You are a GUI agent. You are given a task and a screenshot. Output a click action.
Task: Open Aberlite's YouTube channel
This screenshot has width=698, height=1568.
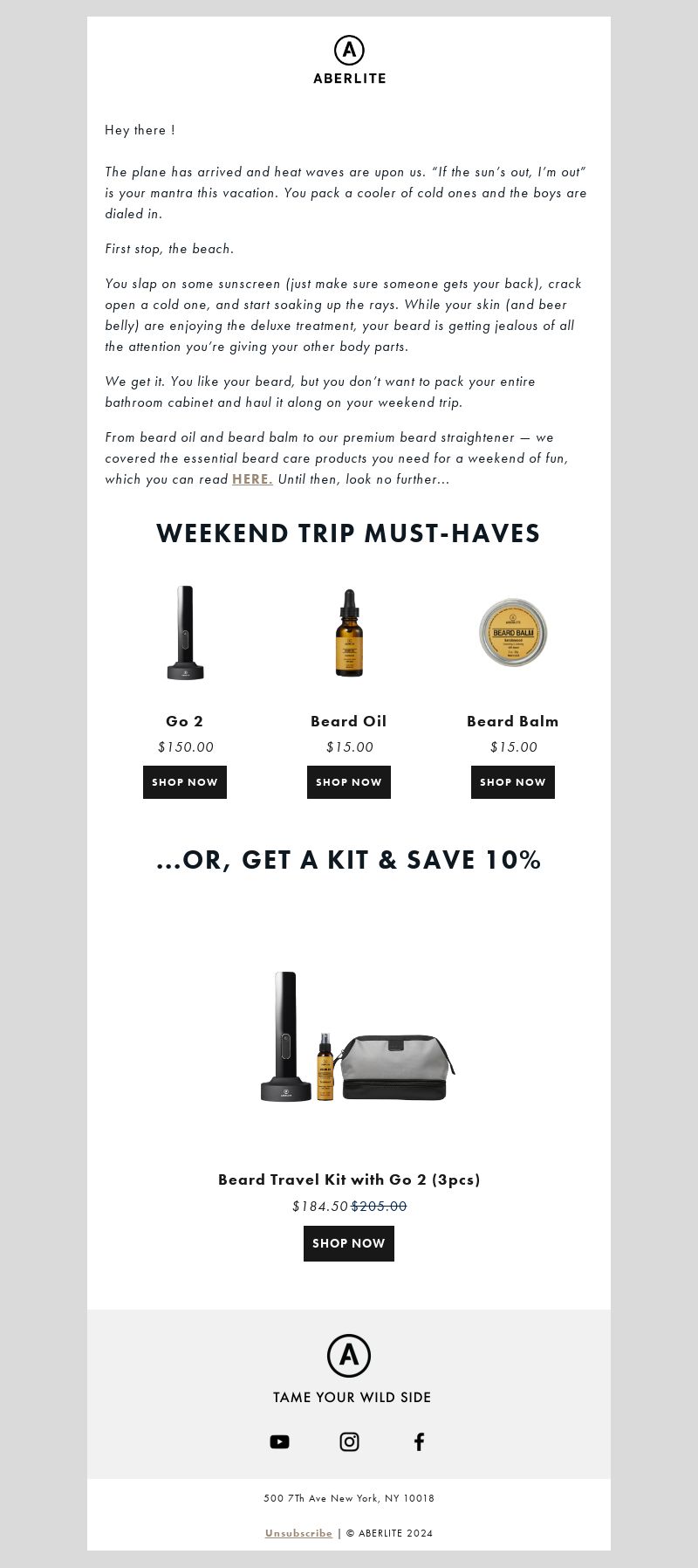279,1441
